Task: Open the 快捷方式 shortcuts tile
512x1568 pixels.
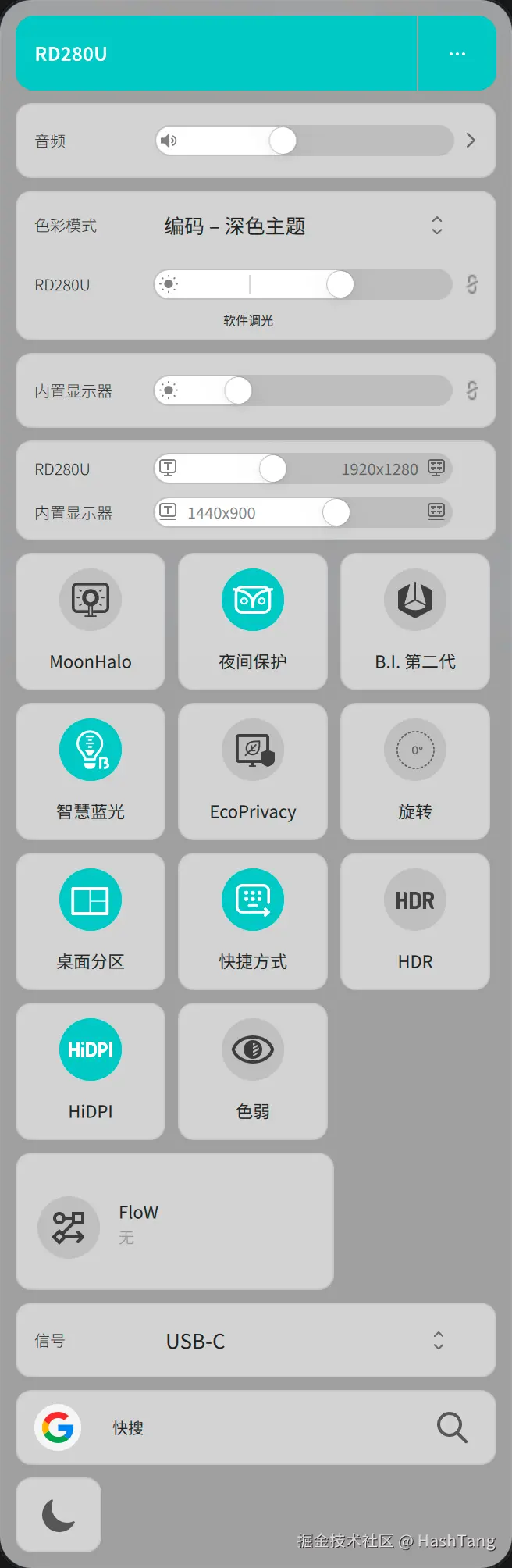Action: pyautogui.click(x=253, y=921)
